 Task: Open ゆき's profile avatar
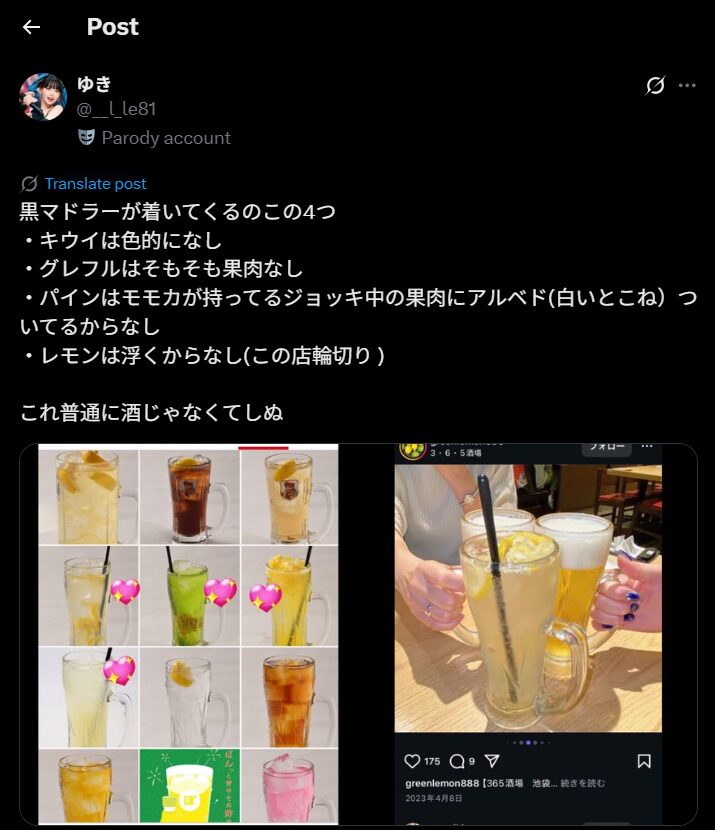click(43, 97)
